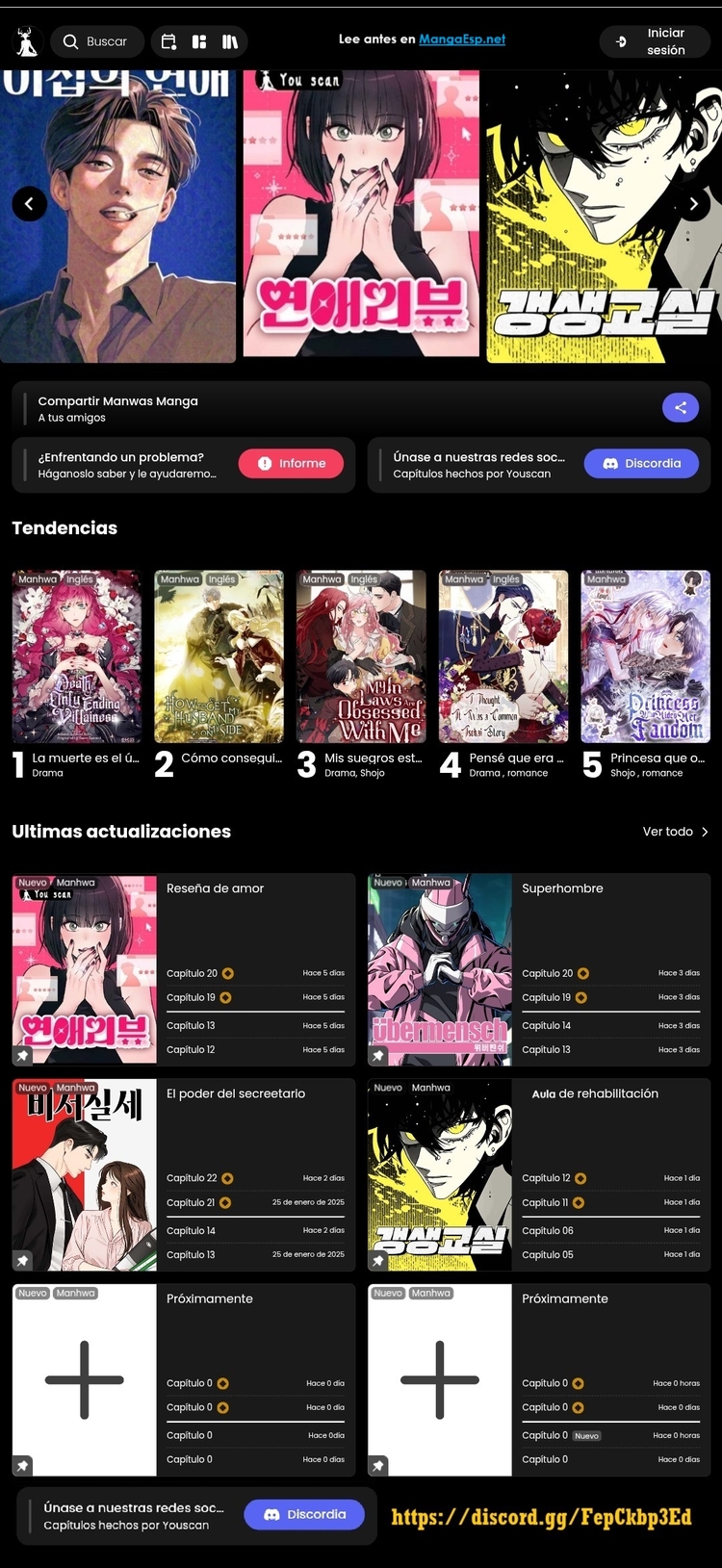
Task: Open El poder del secreetario cover
Action: click(x=85, y=1174)
